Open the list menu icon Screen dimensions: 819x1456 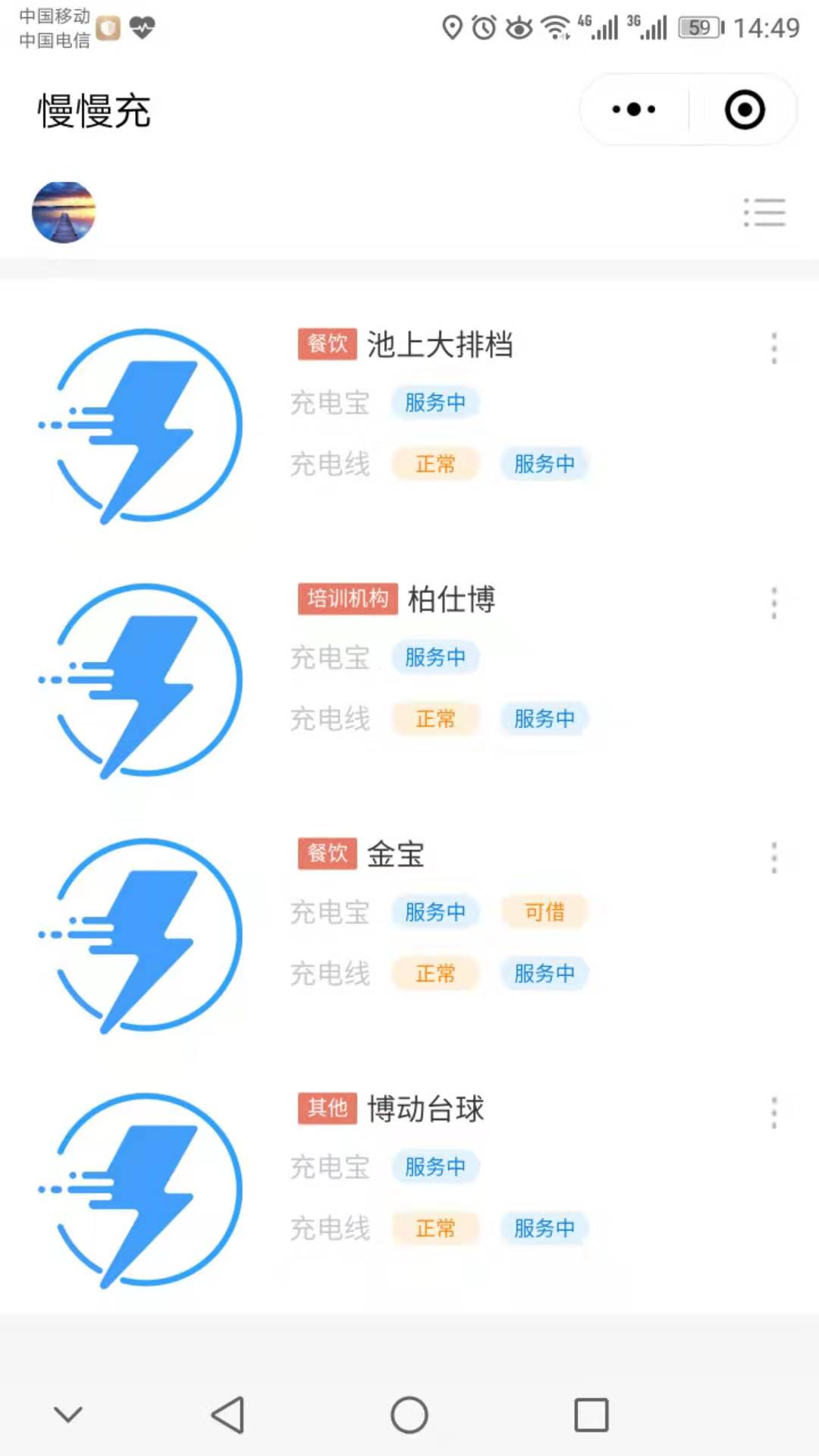tap(764, 212)
